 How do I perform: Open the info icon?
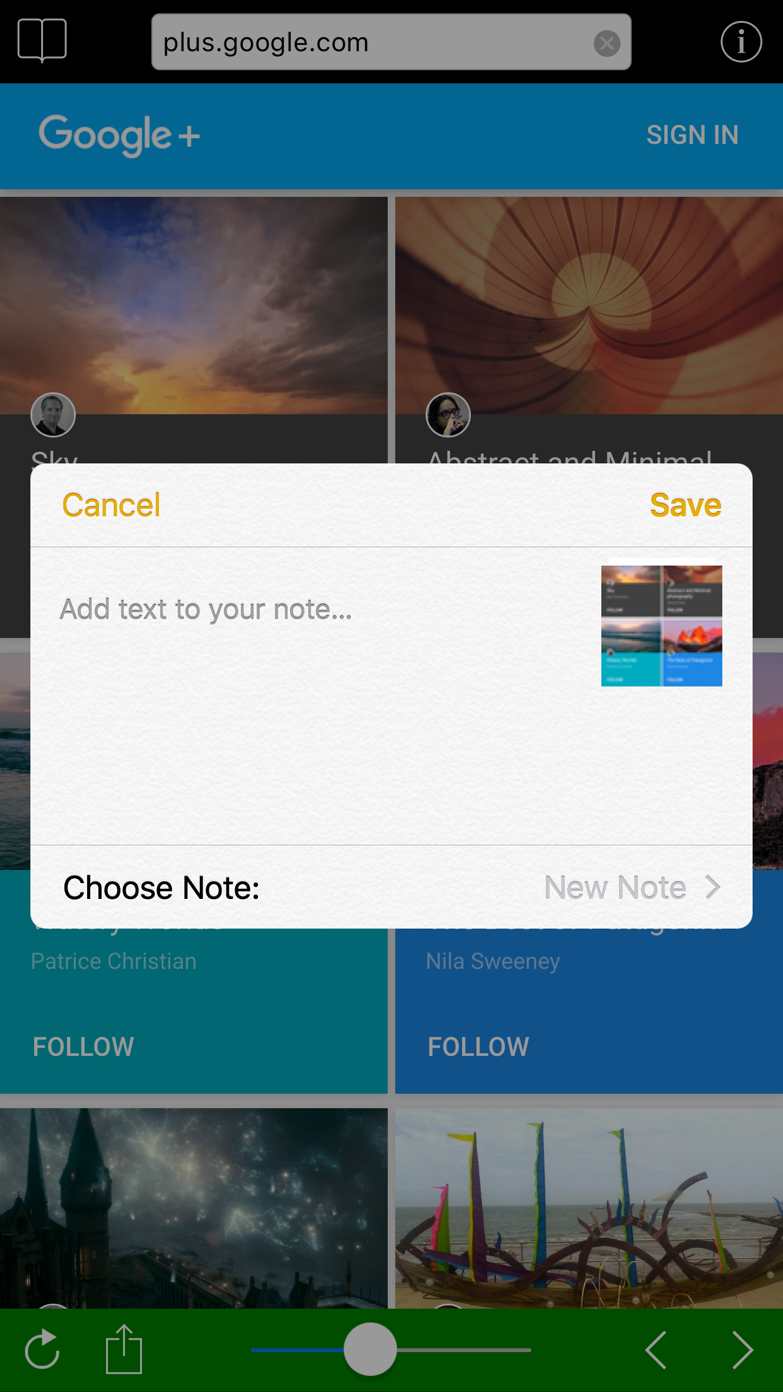click(x=741, y=42)
